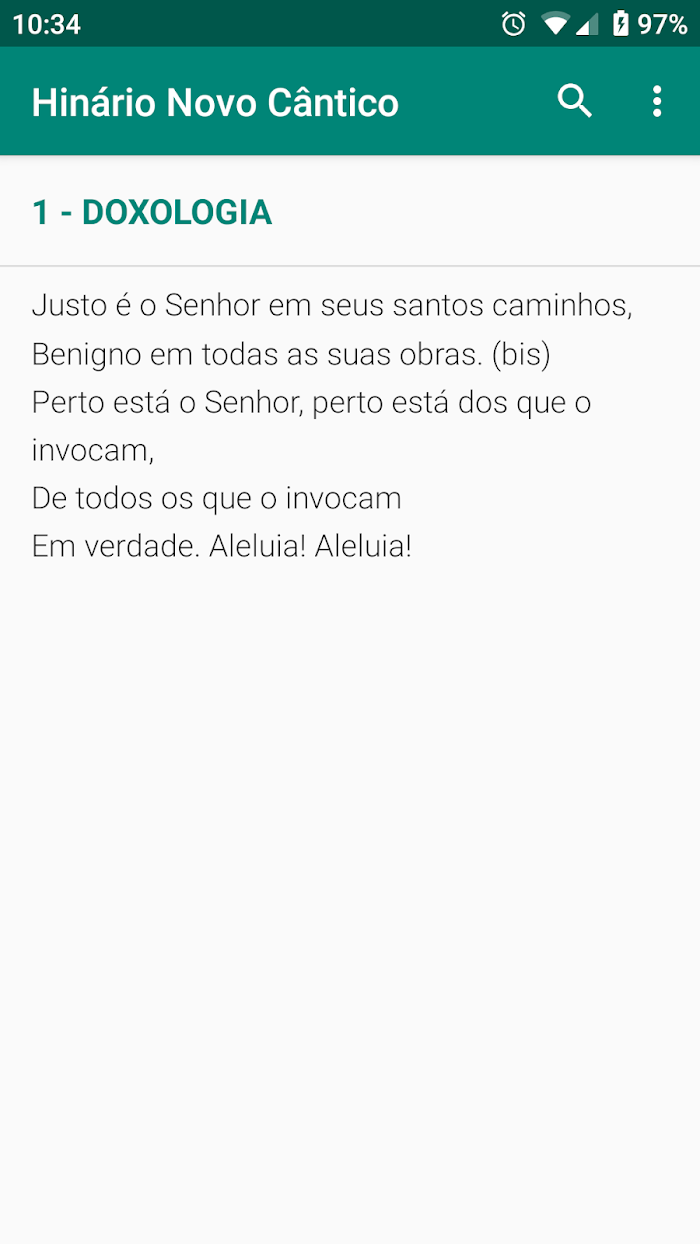700x1244 pixels.
Task: Open the three-dot overflow menu
Action: click(x=657, y=101)
